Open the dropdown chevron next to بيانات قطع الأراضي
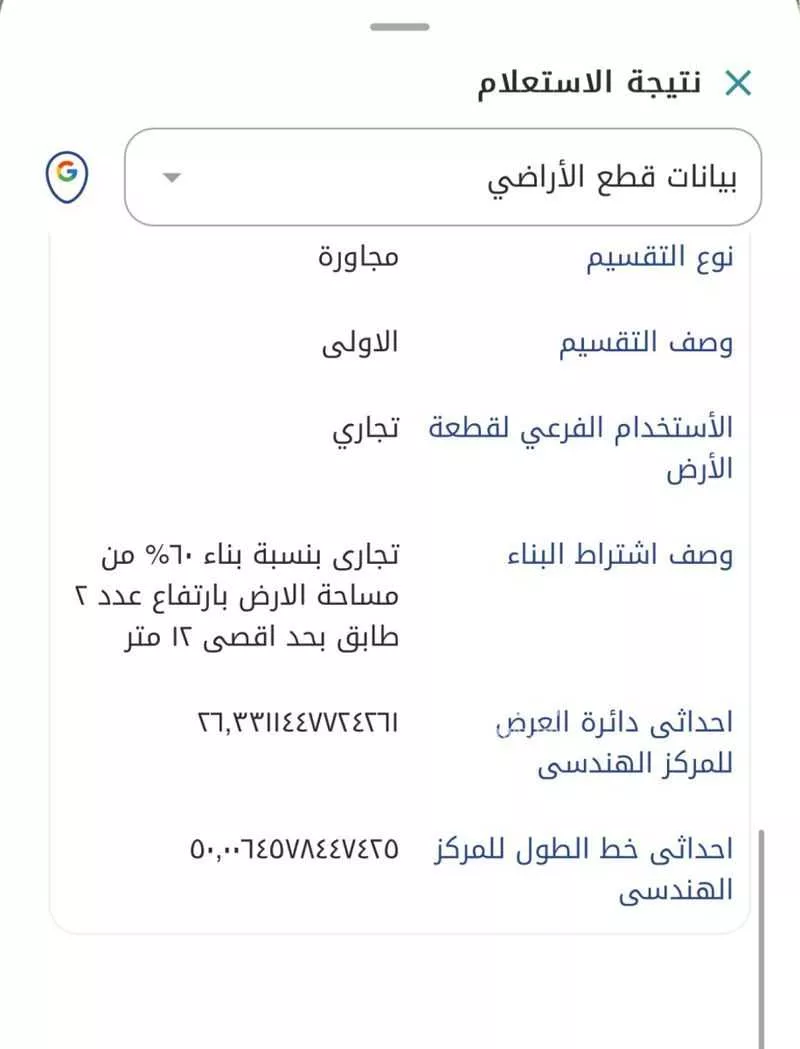The image size is (800, 1049). point(172,176)
